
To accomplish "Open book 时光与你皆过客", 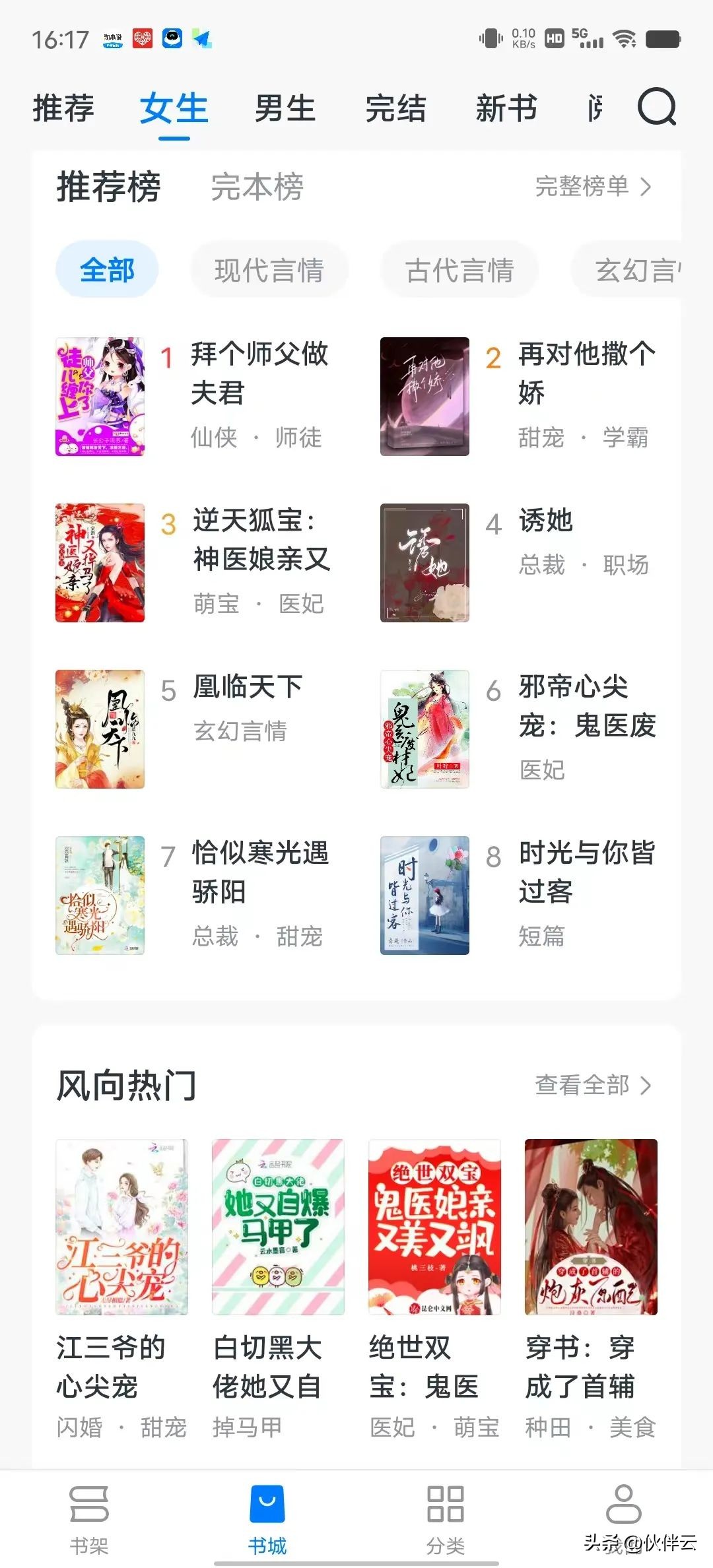I will pos(586,871).
